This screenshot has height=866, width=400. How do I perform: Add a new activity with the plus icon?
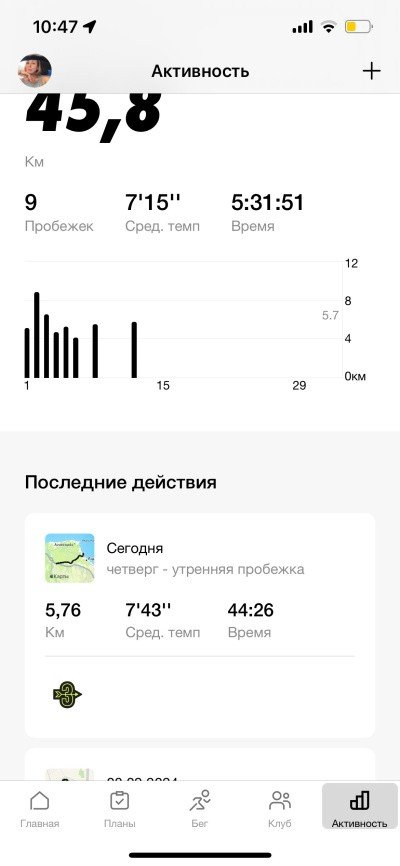371,71
